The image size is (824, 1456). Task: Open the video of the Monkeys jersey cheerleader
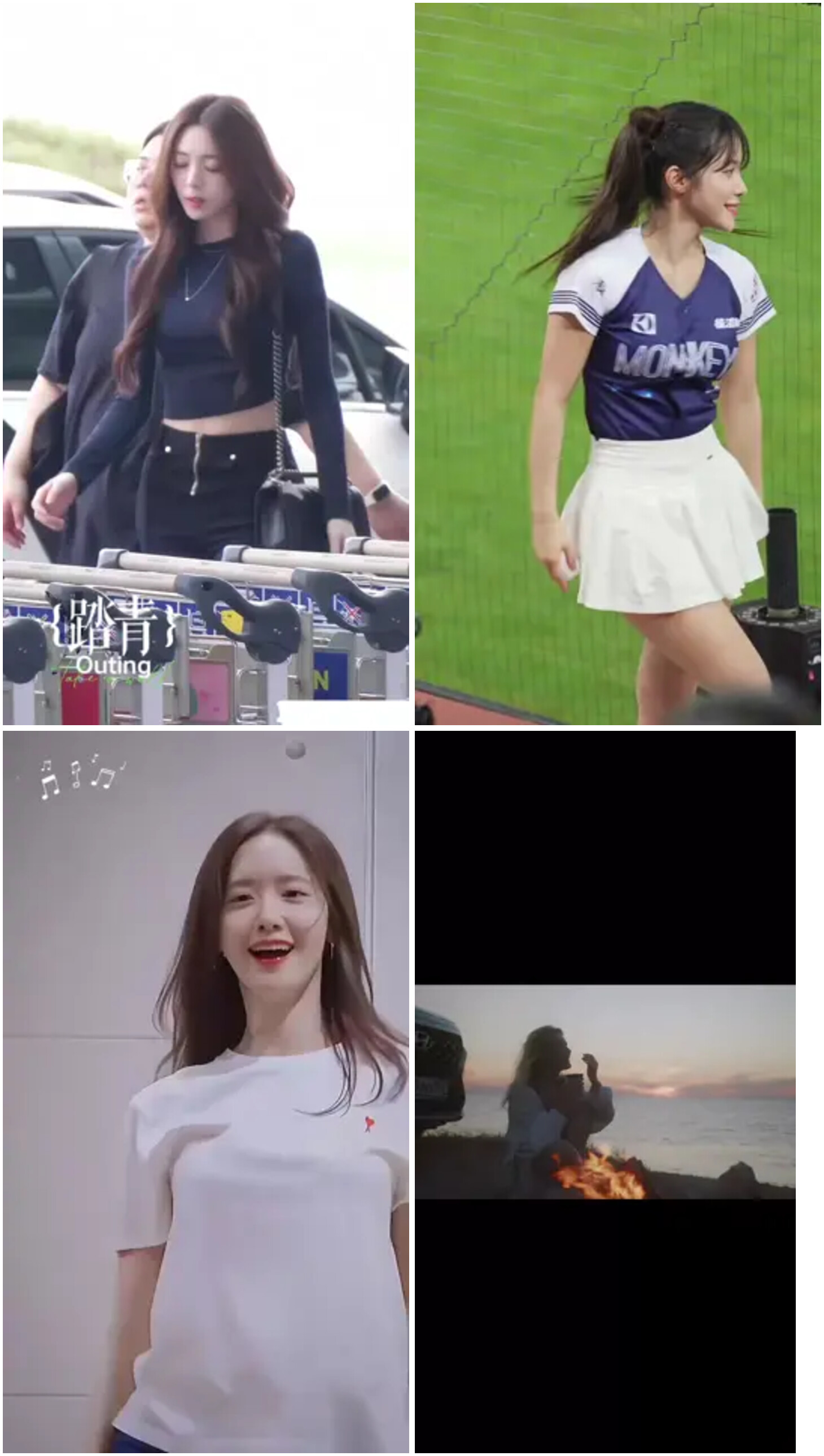click(x=617, y=363)
